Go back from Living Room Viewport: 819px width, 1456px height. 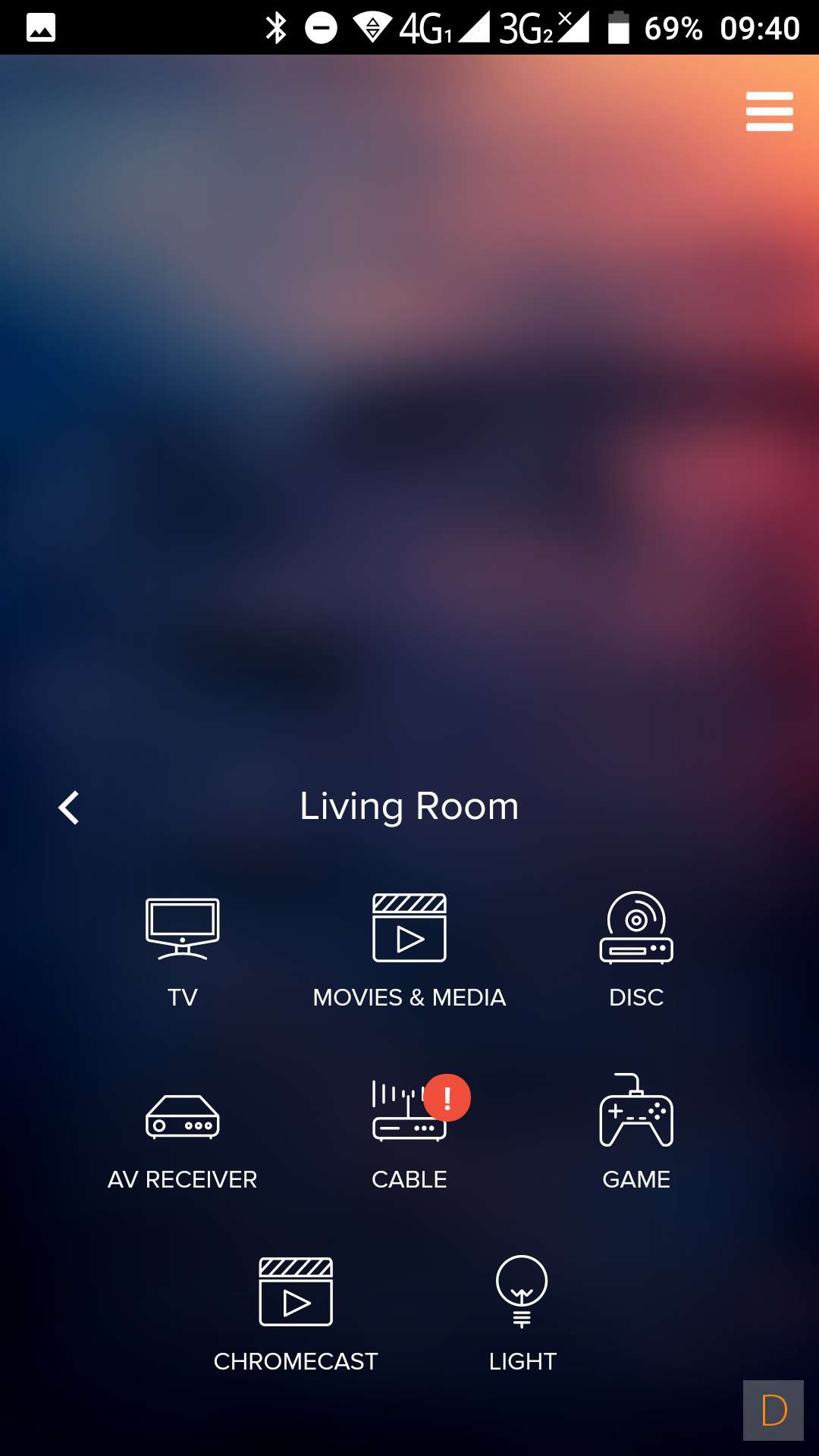point(69,808)
